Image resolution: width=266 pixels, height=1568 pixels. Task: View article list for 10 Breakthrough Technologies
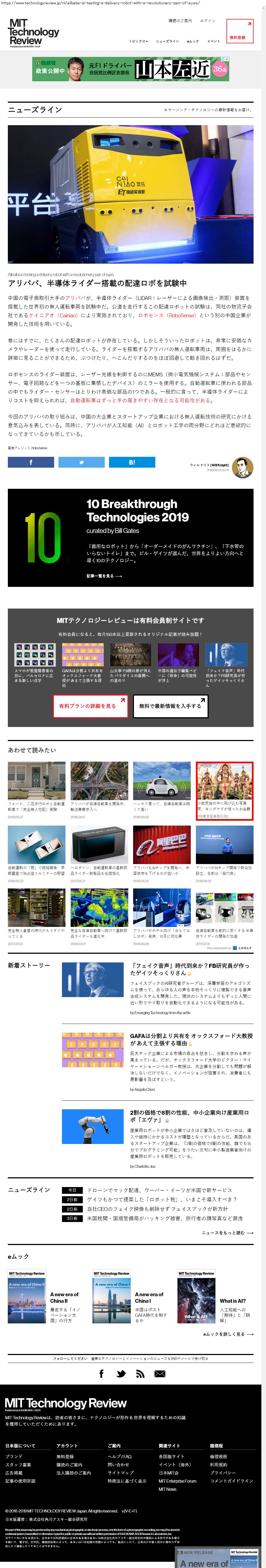tap(104, 575)
